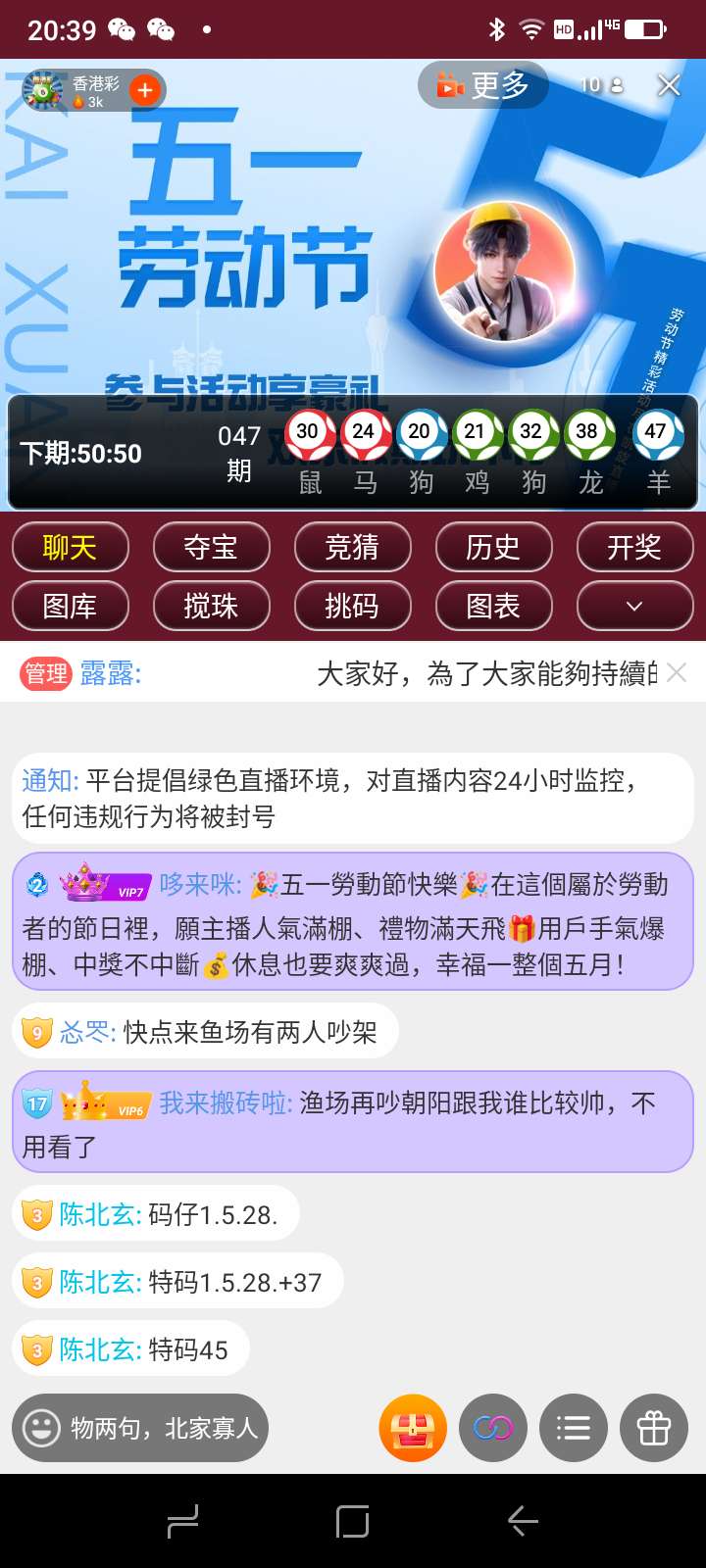Open the 图表 charts tab
This screenshot has height=1568, width=706.
(x=493, y=606)
